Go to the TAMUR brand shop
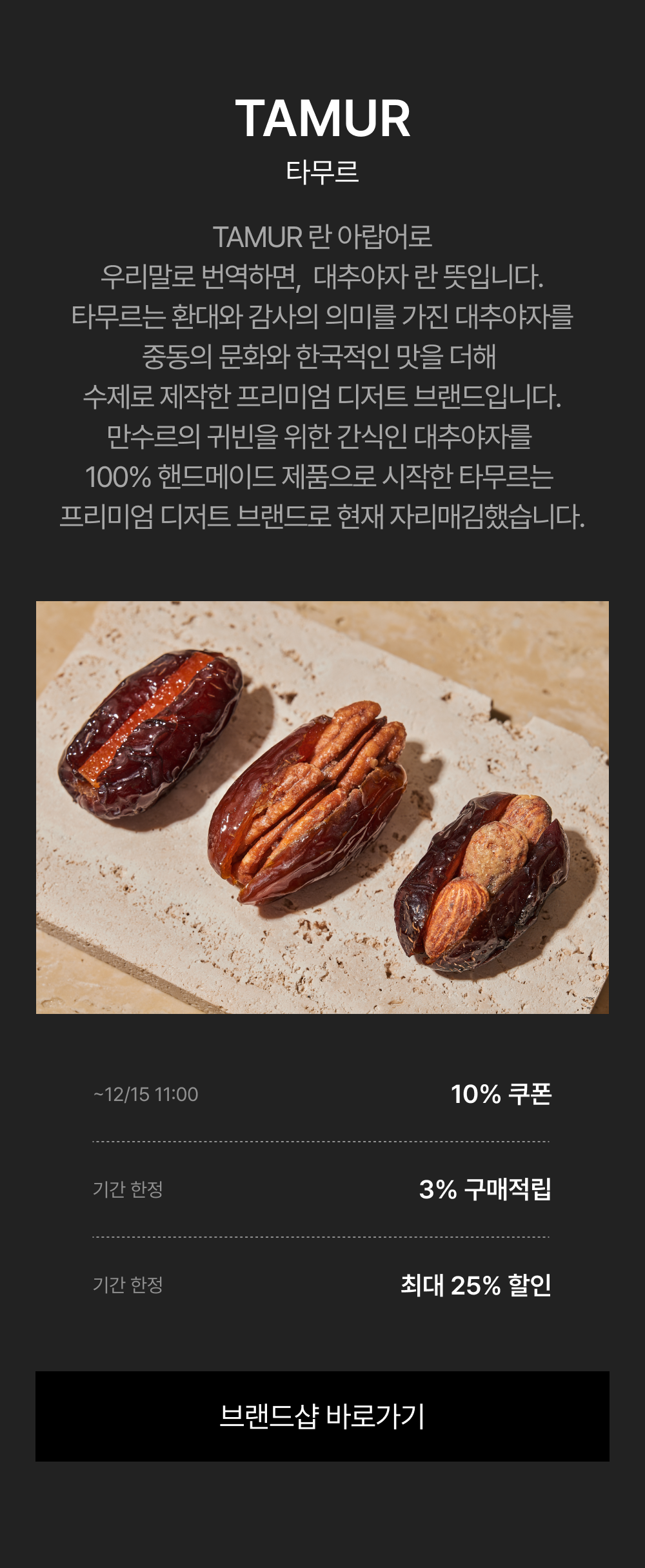645x1568 pixels. [322, 1416]
